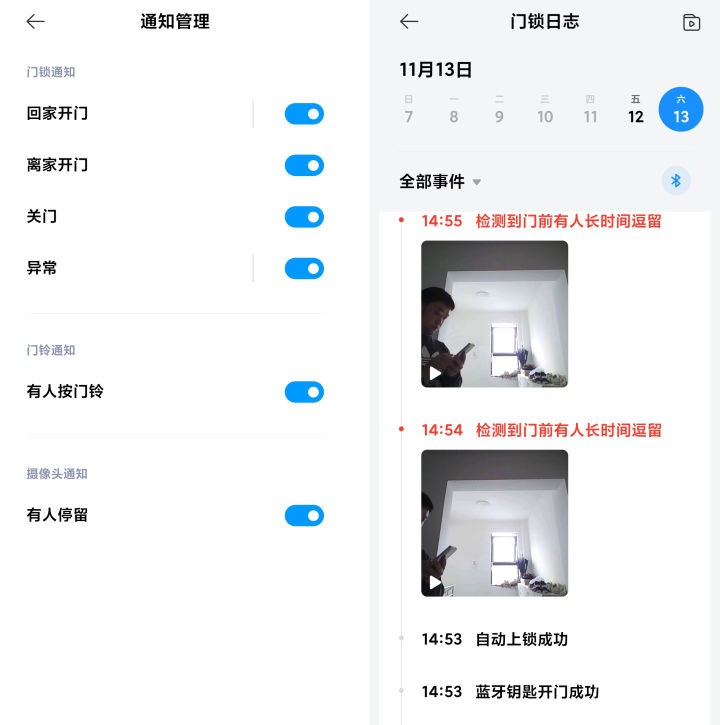Toggle the 异常 notification switch

click(304, 268)
